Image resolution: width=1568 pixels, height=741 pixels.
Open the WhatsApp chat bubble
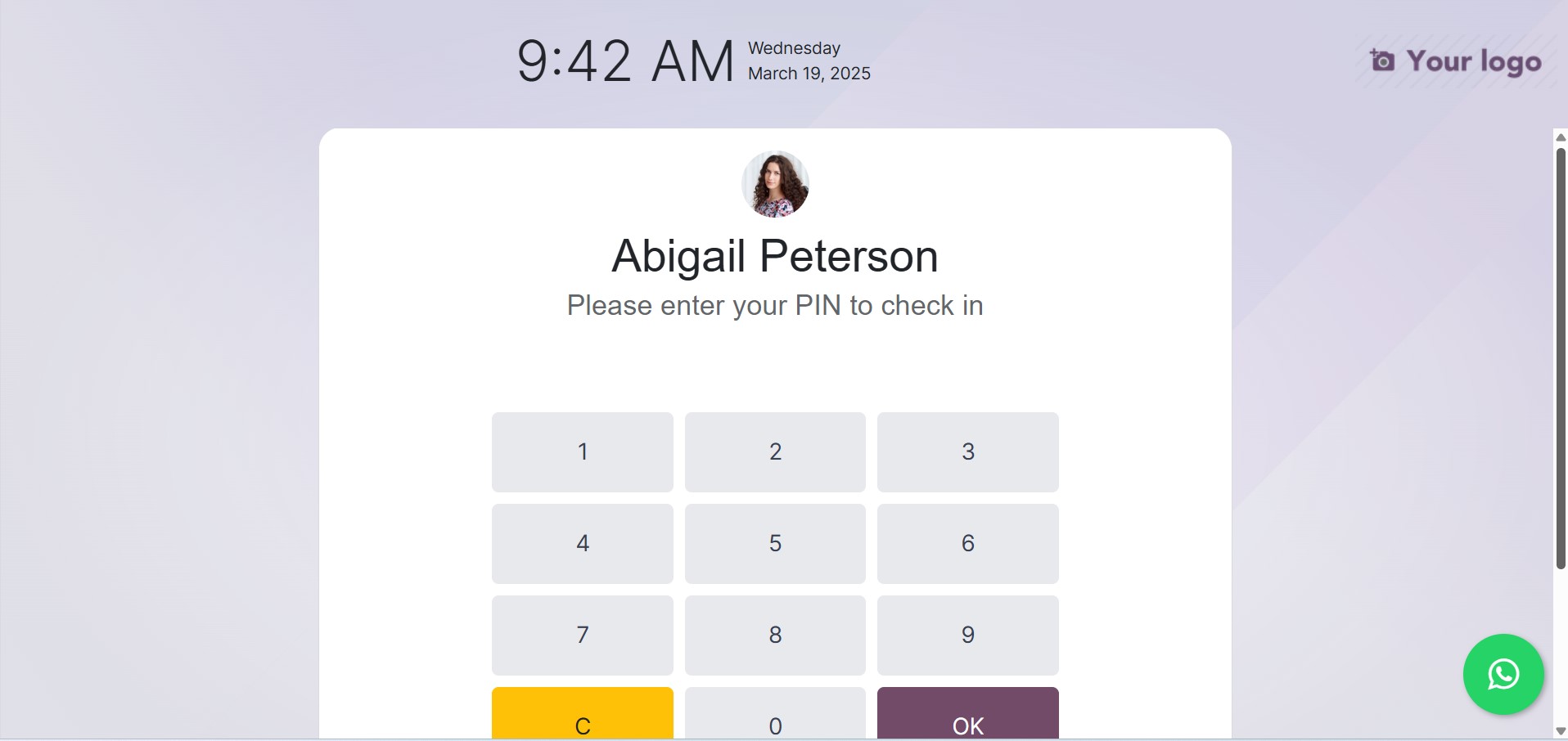[1503, 675]
